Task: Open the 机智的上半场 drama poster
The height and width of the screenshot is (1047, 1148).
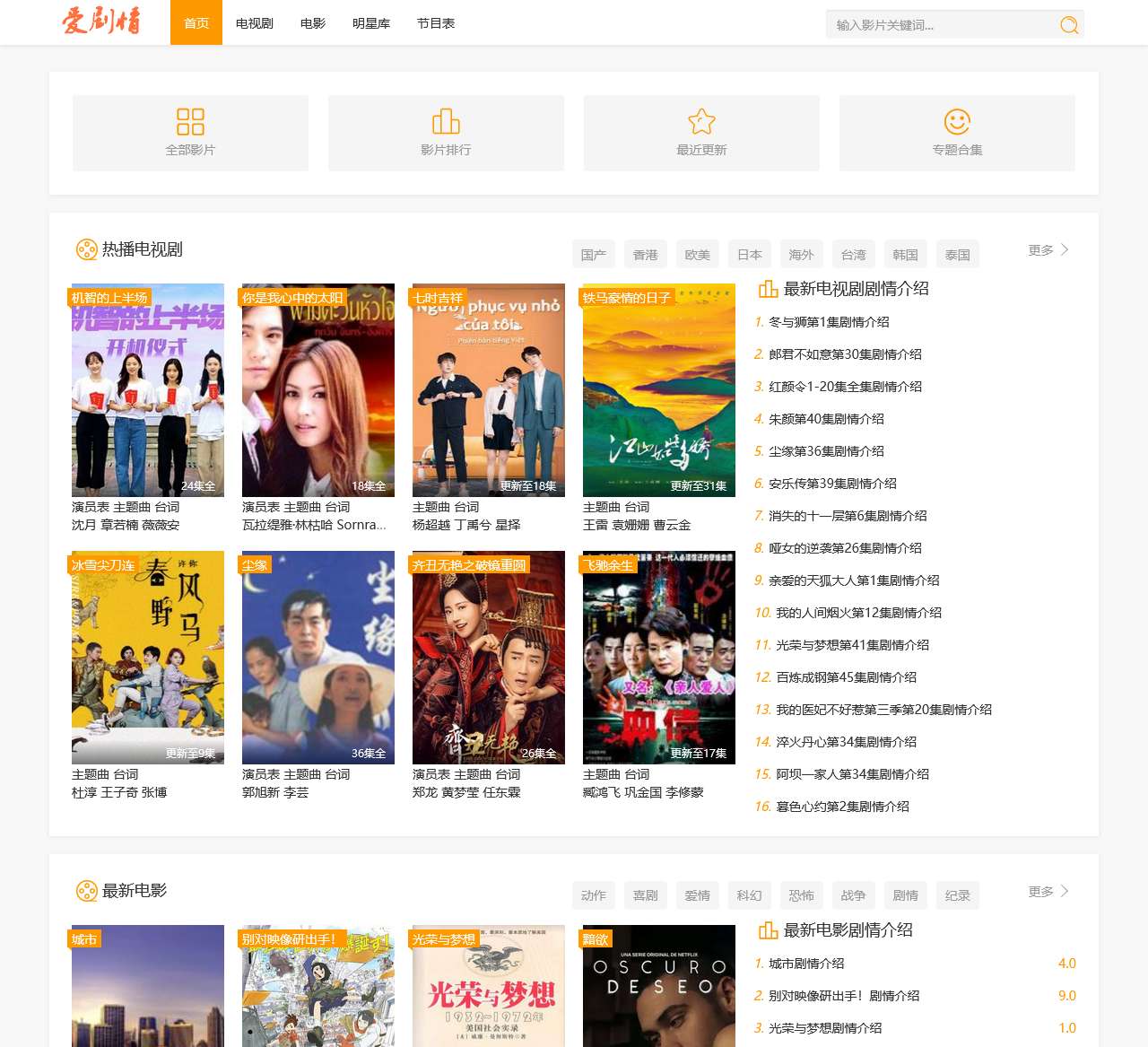Action: (148, 390)
